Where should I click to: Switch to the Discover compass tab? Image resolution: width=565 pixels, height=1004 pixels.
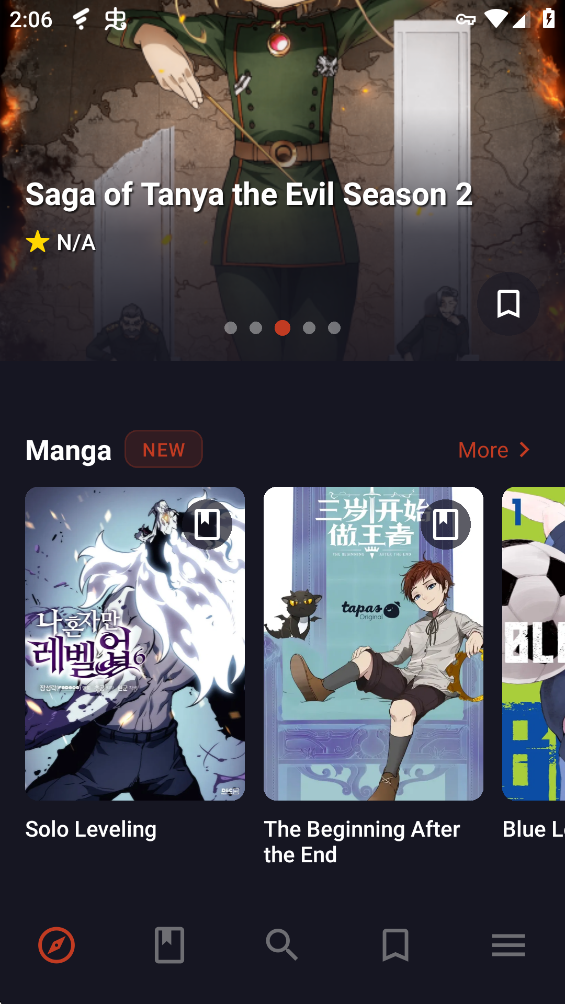coord(56,945)
